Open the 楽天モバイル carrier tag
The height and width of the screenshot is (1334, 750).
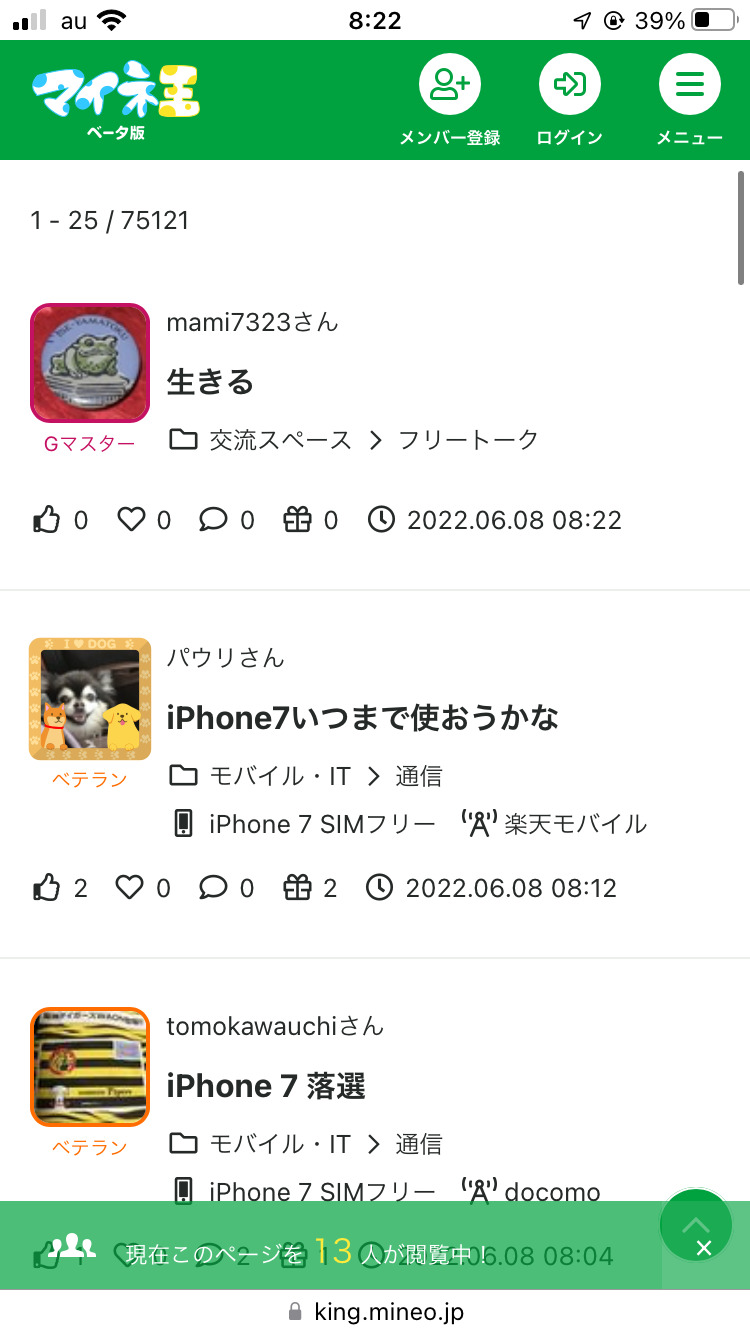point(575,824)
